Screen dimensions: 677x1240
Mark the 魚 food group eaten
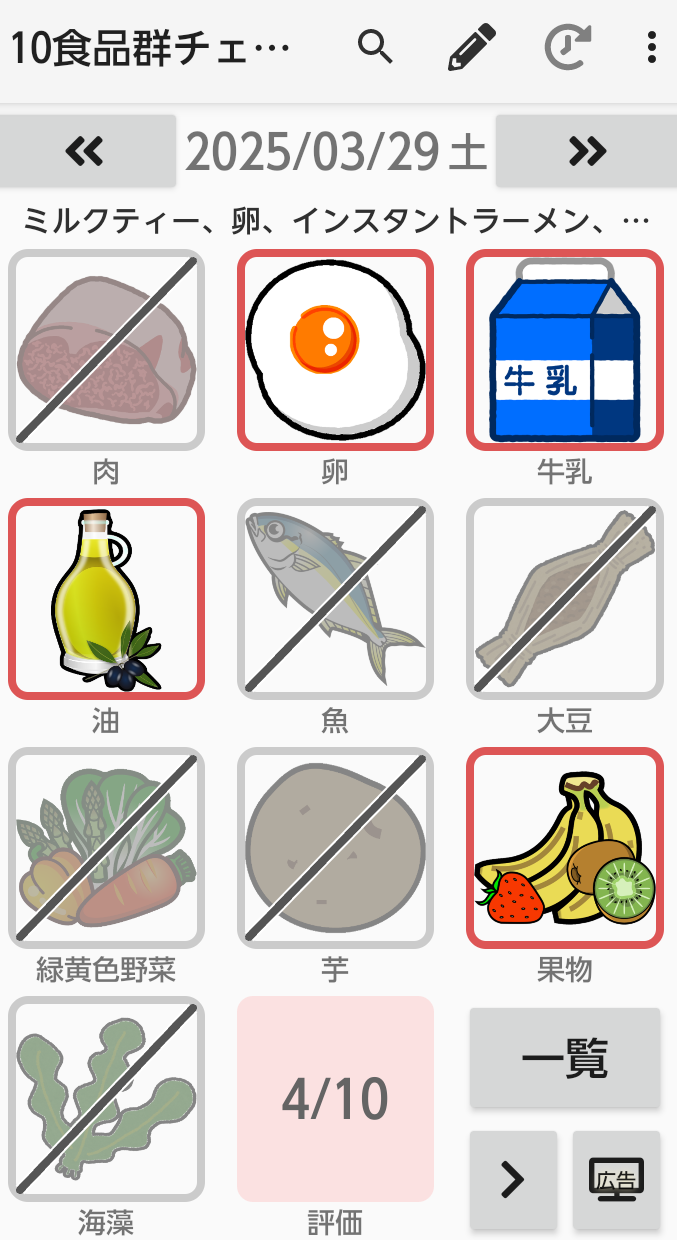[x=335, y=598]
